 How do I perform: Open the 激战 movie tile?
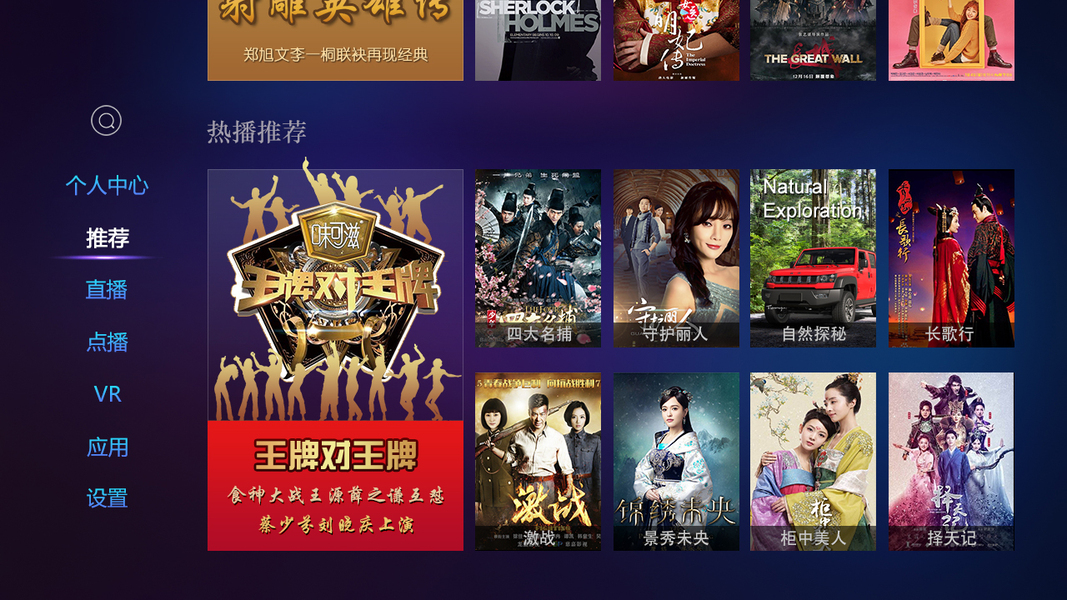pos(538,461)
